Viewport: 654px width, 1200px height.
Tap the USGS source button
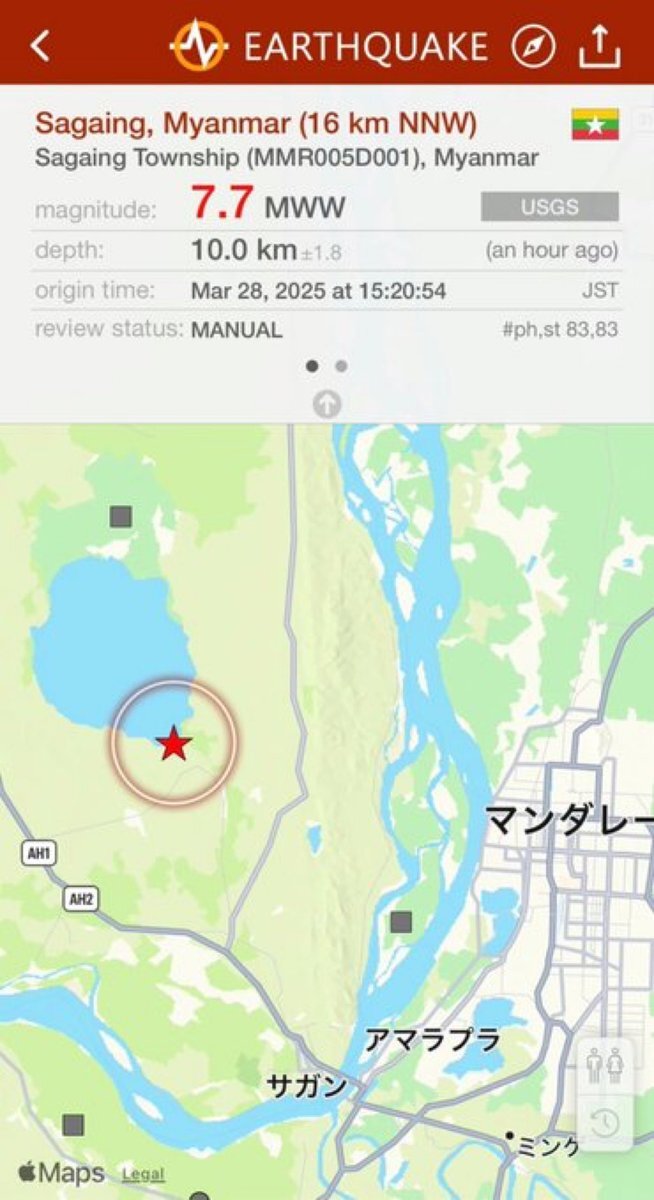[549, 207]
